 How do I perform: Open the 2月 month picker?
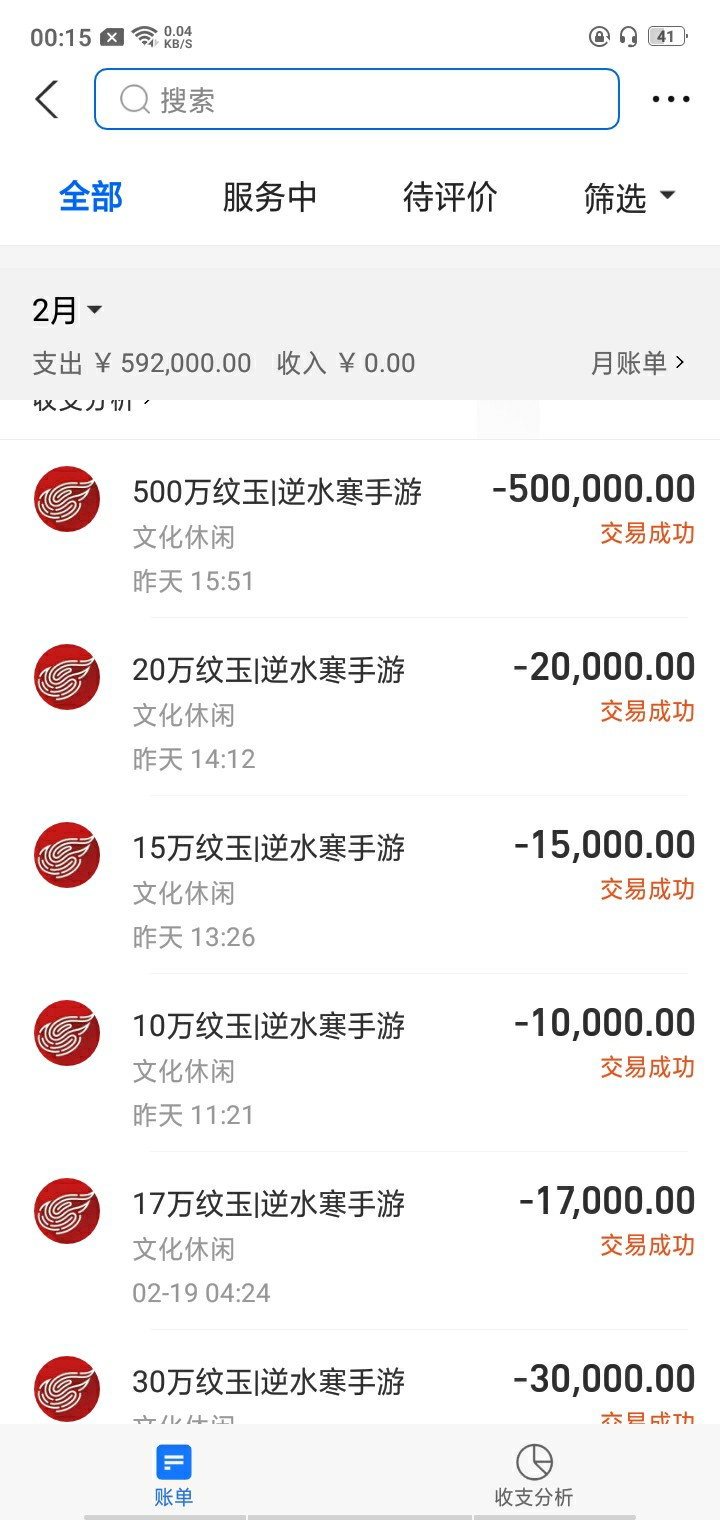tap(67, 311)
